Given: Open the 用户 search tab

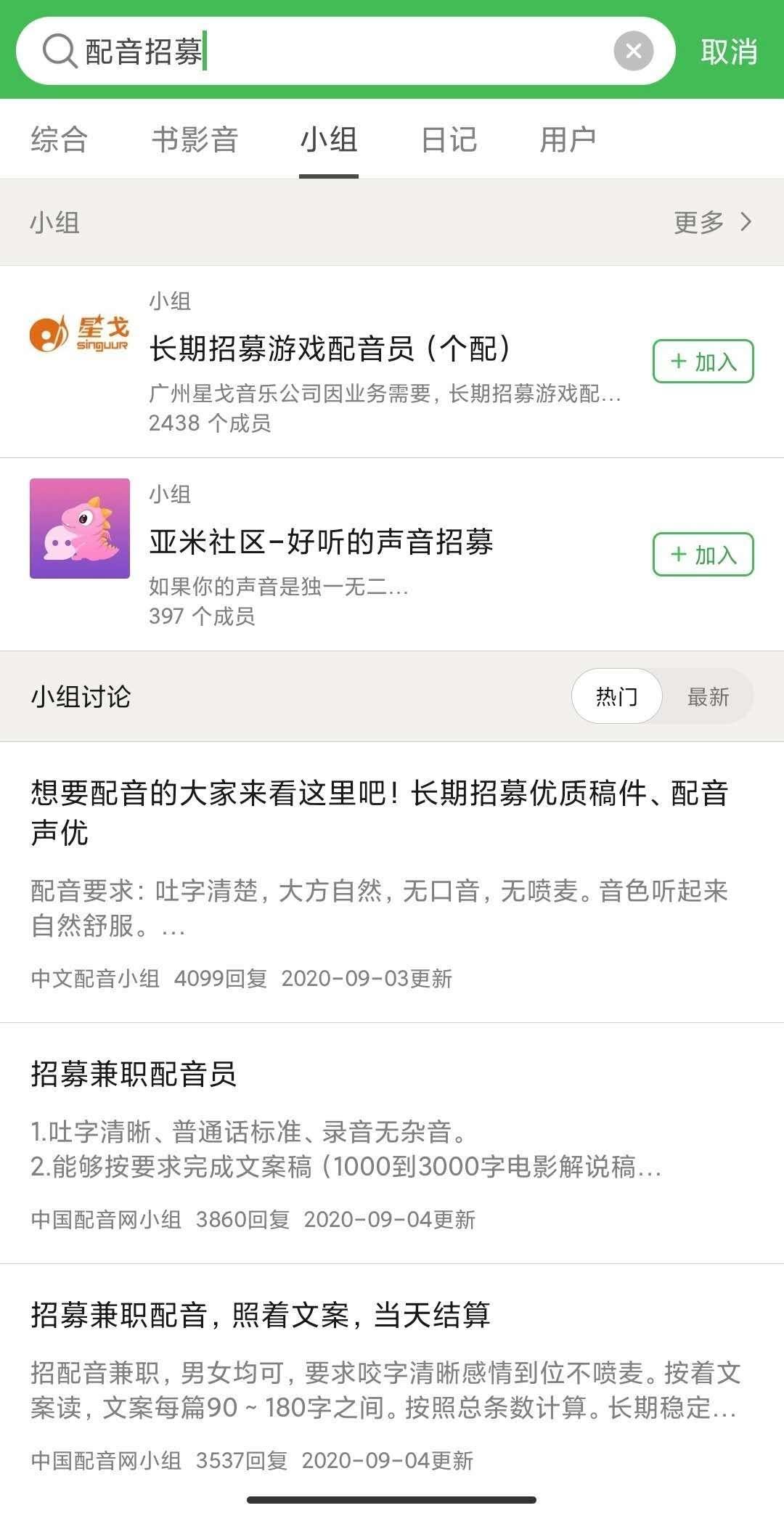Looking at the screenshot, I should [x=570, y=139].
